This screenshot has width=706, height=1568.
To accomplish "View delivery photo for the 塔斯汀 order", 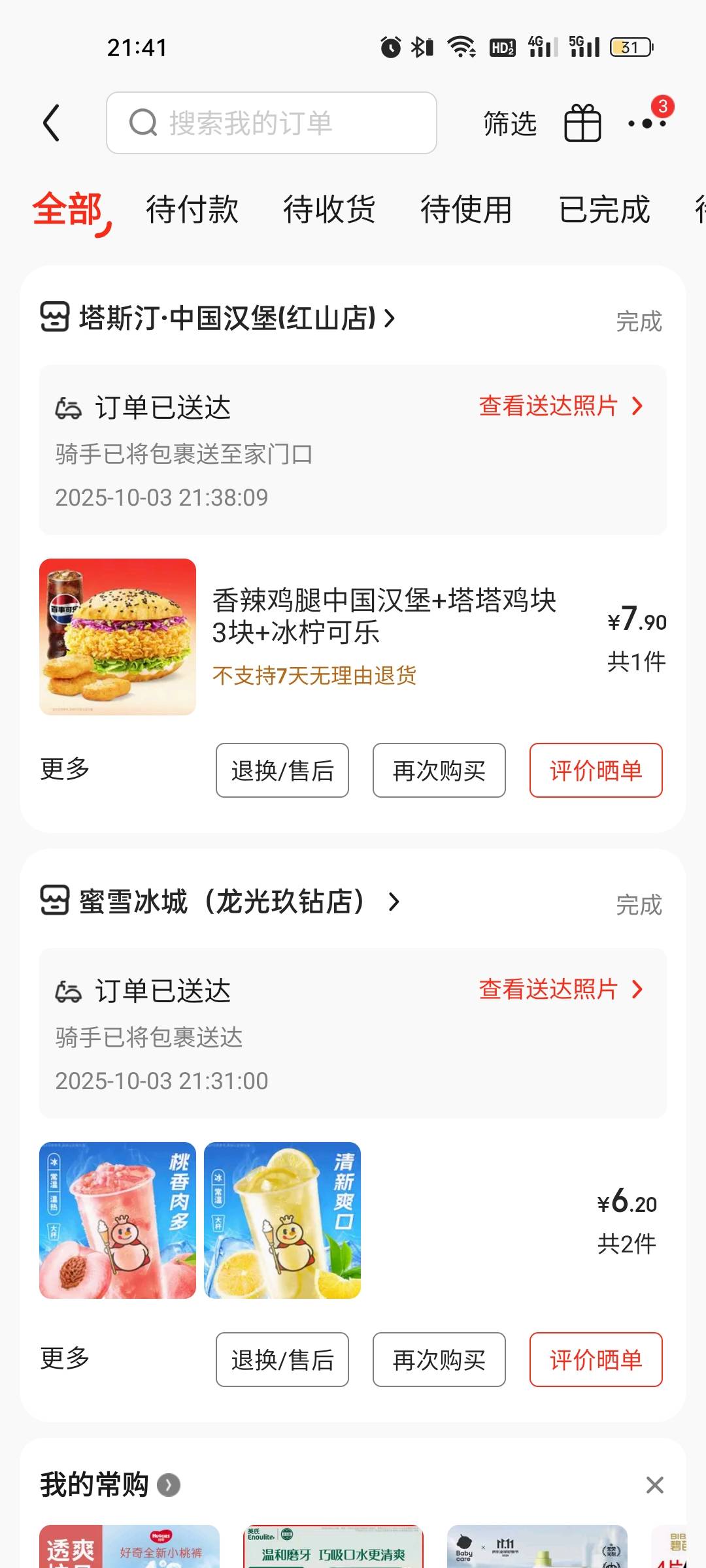I will pos(560,406).
